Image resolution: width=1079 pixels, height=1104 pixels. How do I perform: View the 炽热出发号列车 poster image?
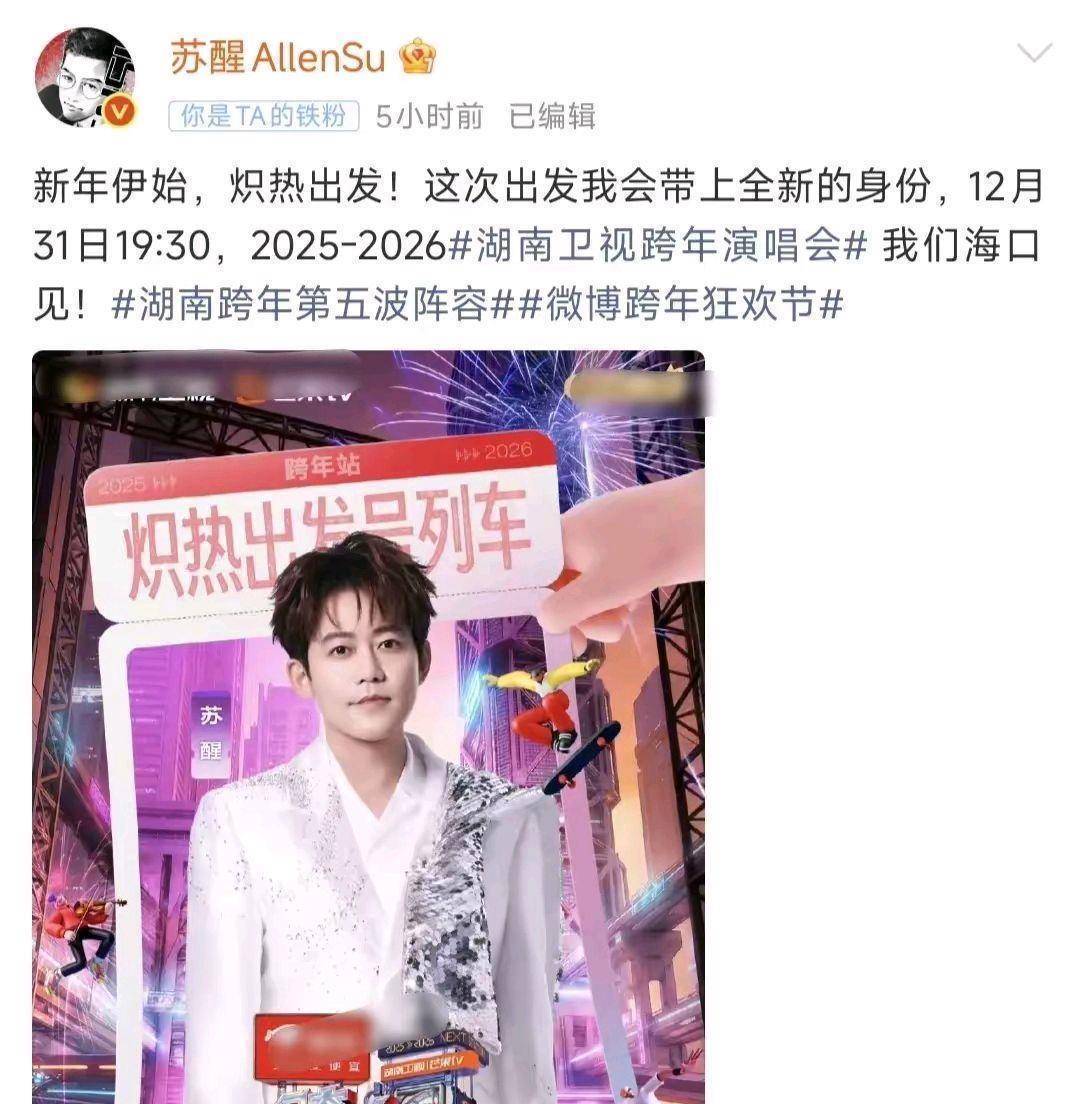[368, 727]
